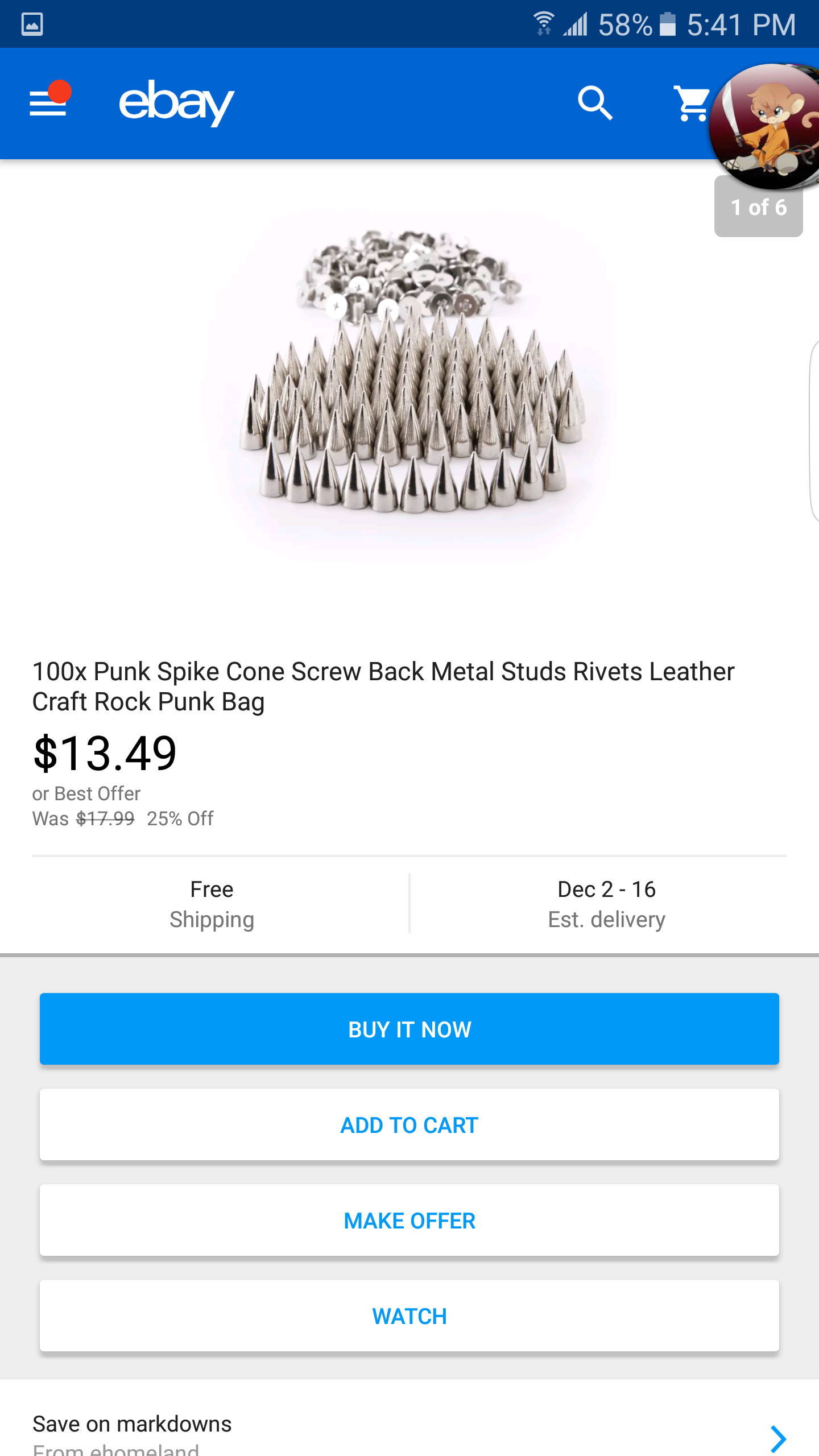Open the search icon
Viewport: 819px width, 1456px height.
click(595, 103)
